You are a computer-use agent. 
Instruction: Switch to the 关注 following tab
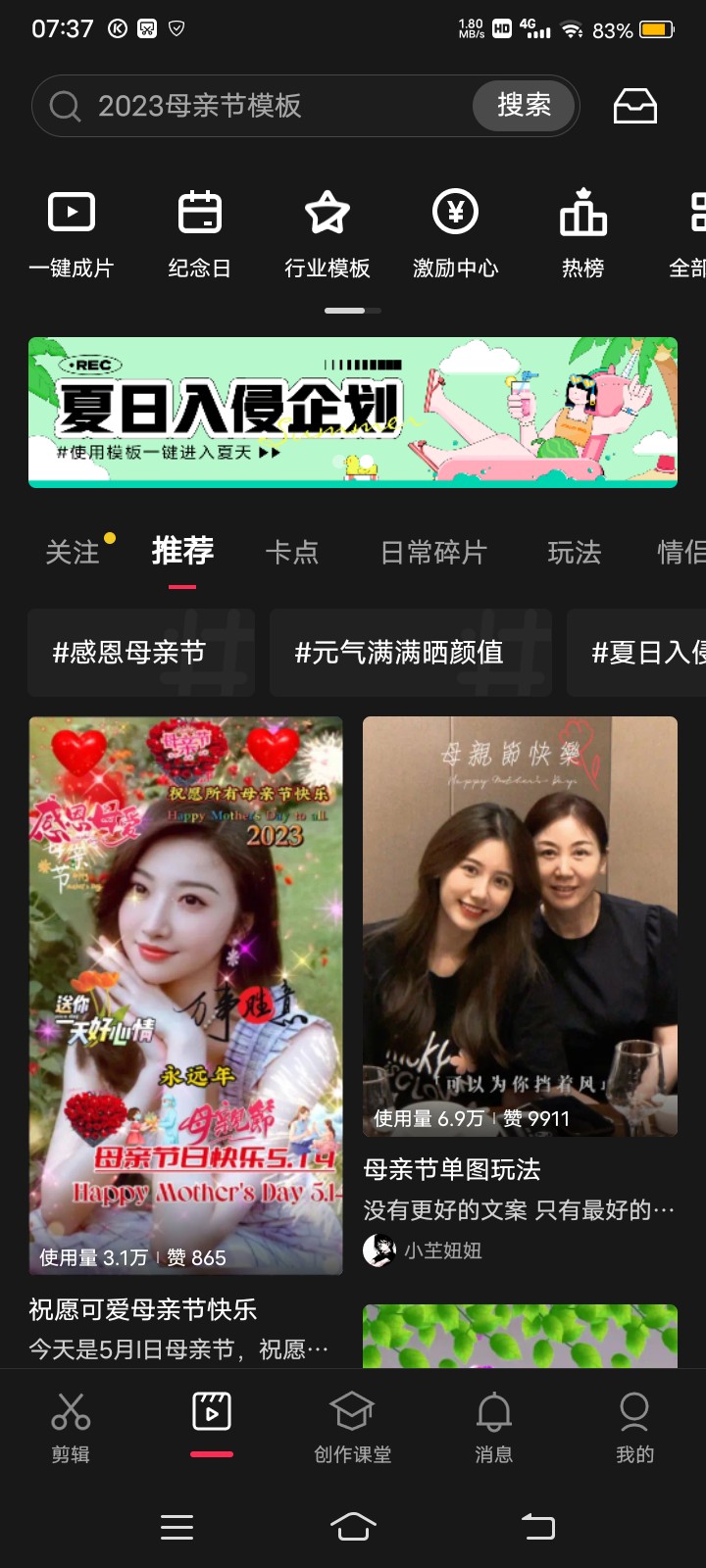point(72,552)
